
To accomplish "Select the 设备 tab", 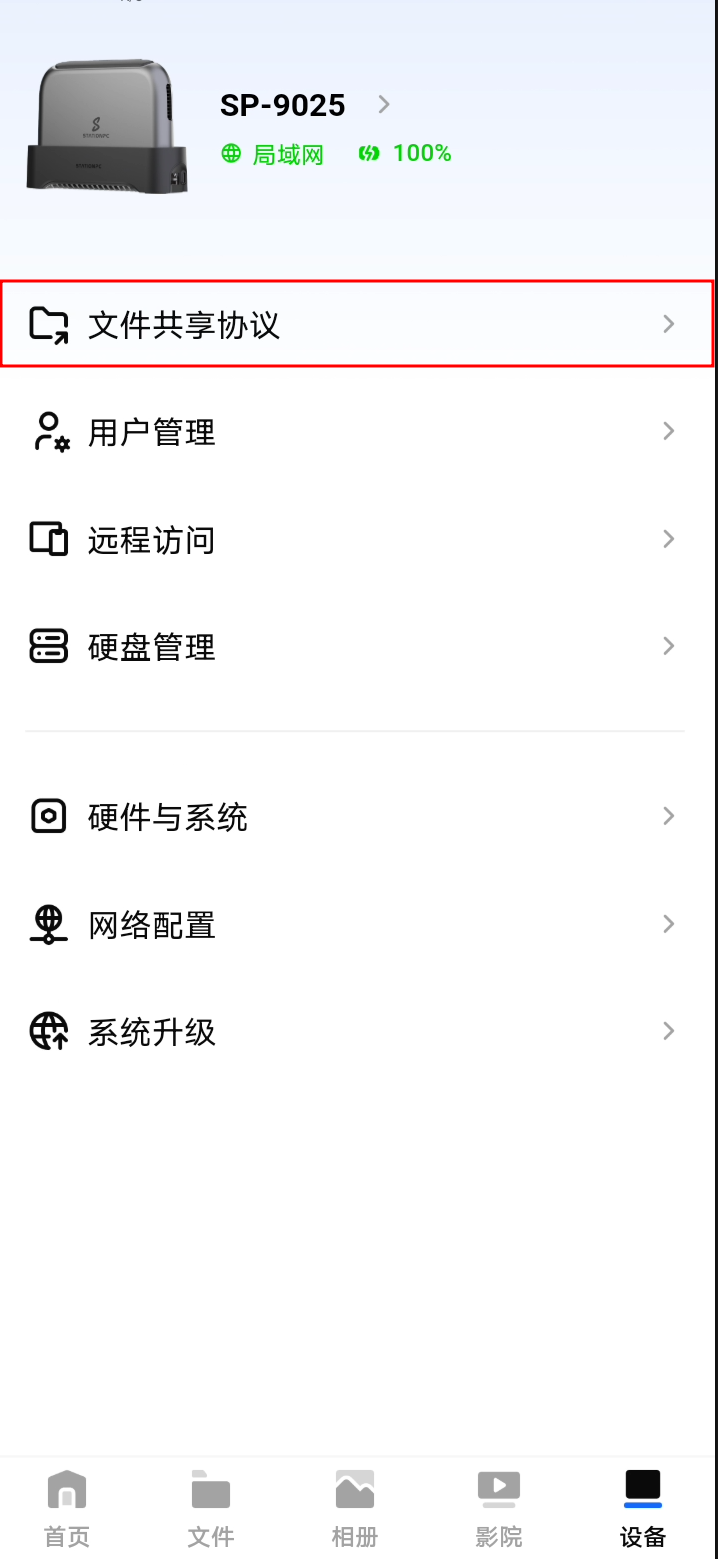I will 642,1507.
